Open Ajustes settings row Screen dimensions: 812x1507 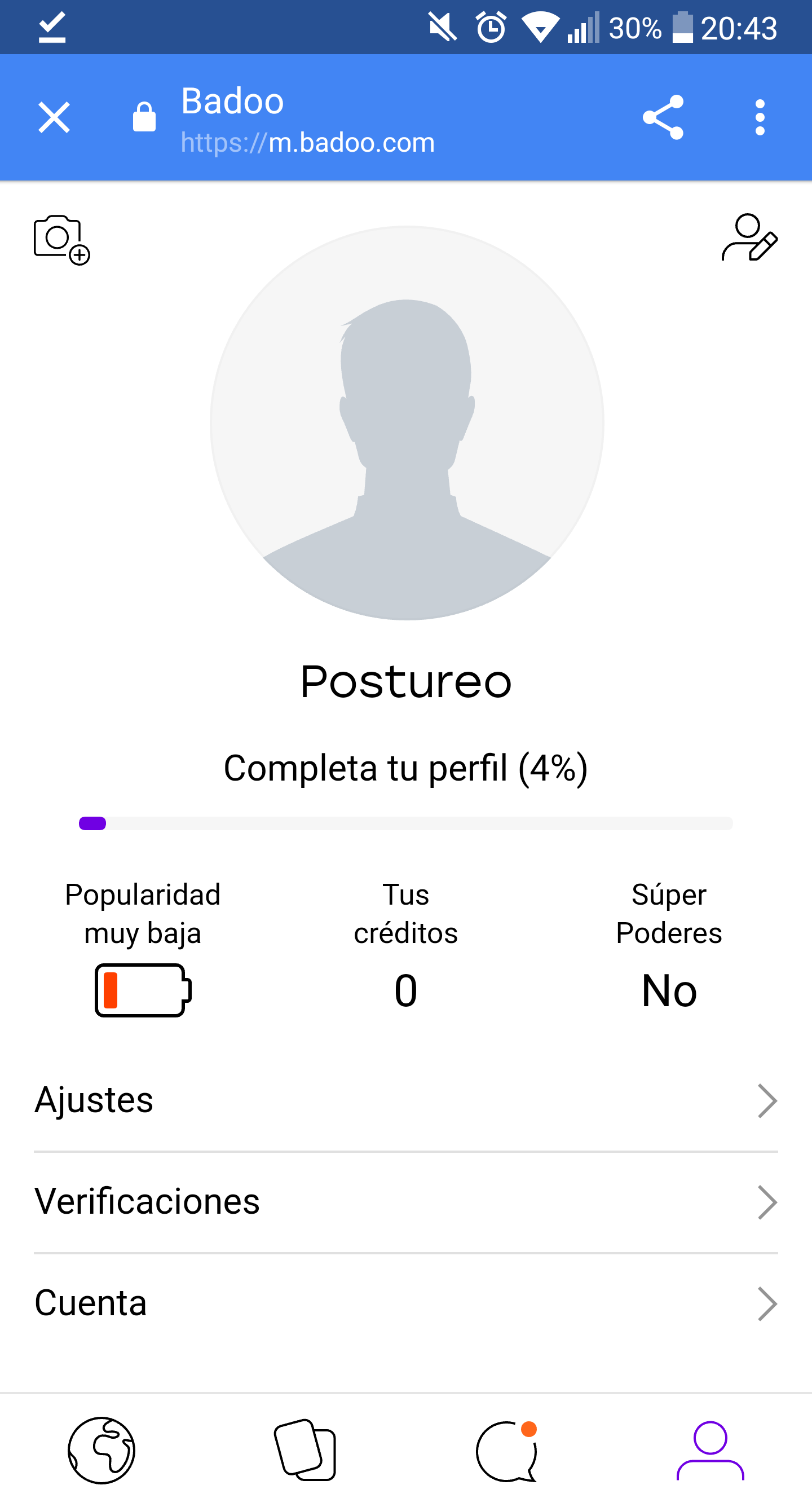[406, 1100]
